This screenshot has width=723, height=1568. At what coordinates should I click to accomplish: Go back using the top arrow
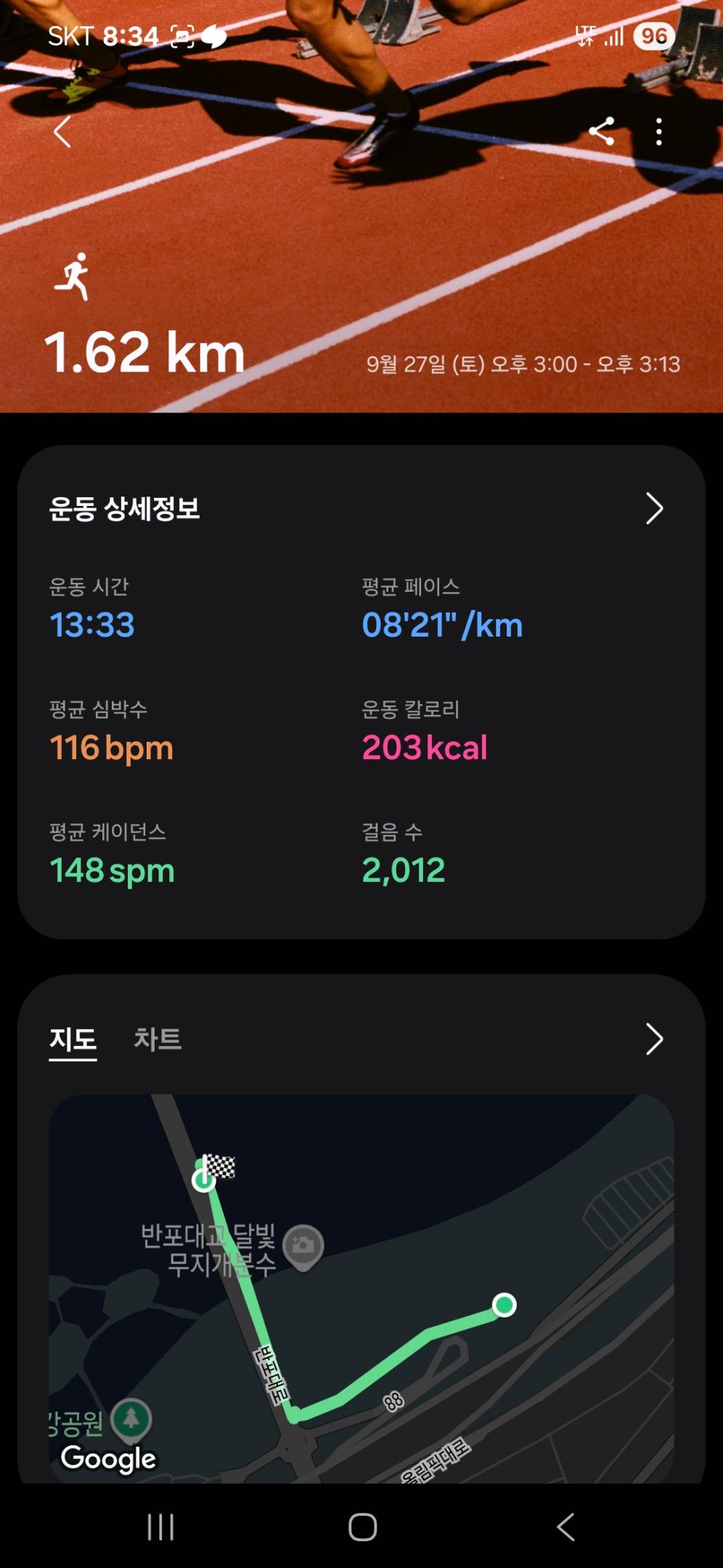tap(63, 132)
